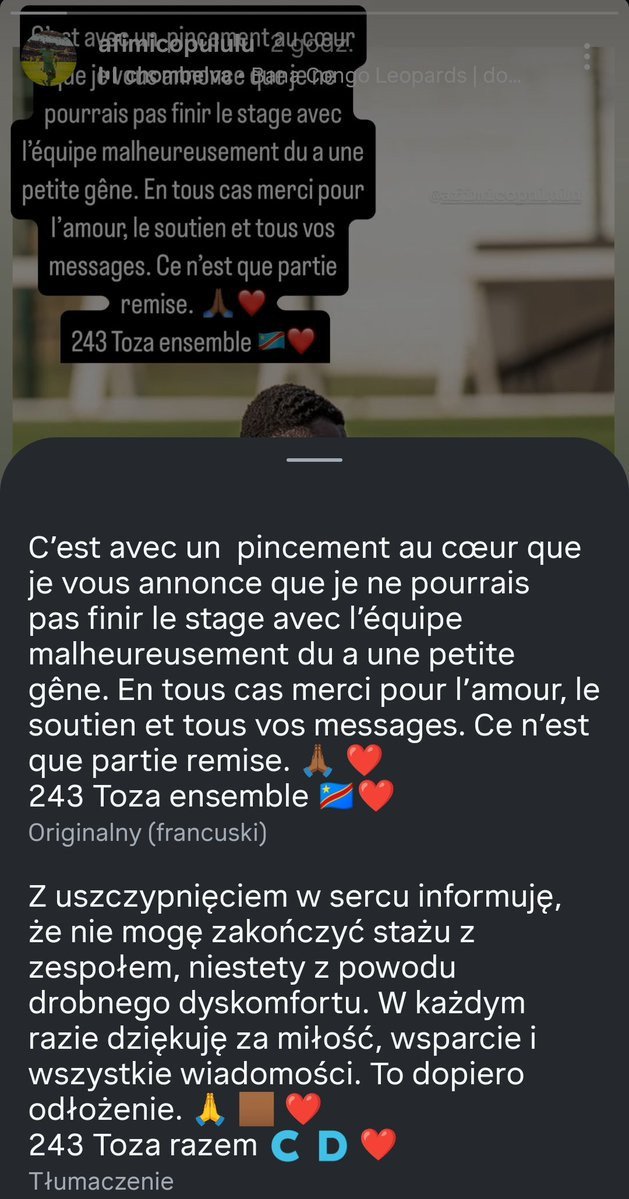Open afimicopululu's profile picture
The width and height of the screenshot is (629, 1199).
55,56
